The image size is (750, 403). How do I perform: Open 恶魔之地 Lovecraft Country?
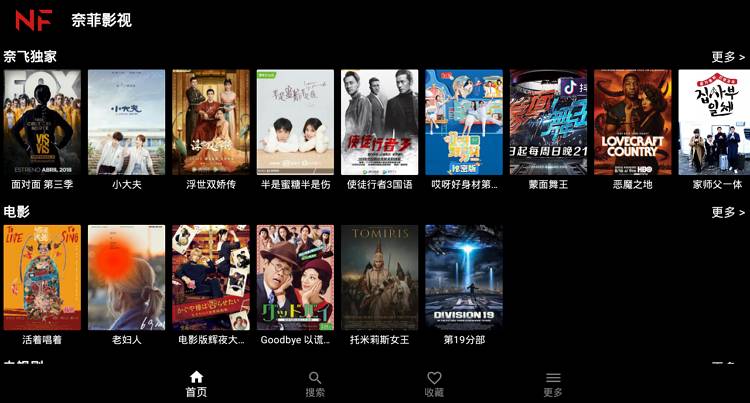633,122
